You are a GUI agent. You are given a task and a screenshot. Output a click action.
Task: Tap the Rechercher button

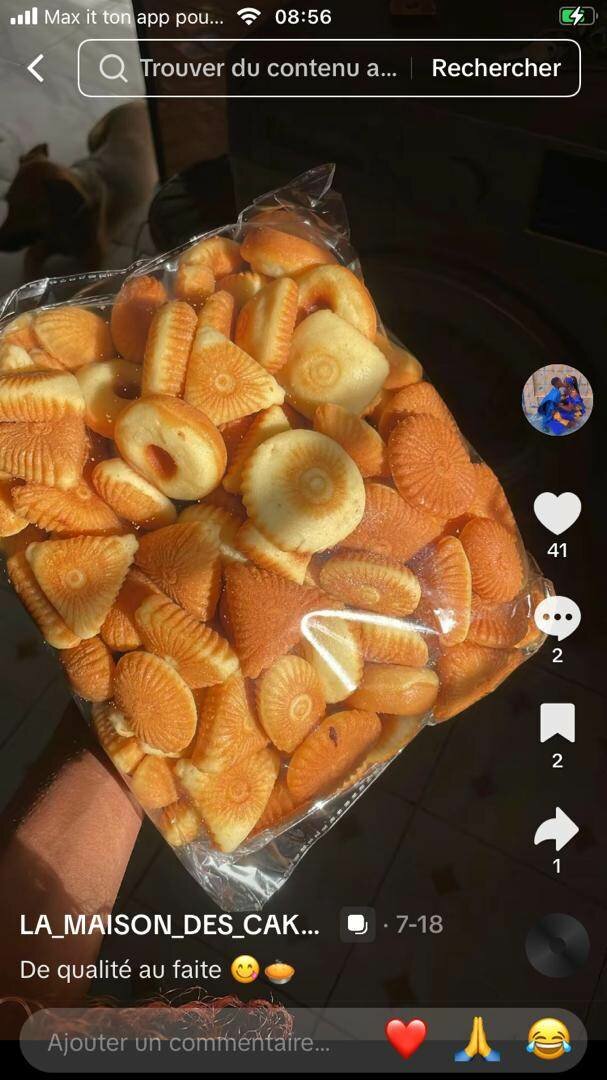point(496,68)
